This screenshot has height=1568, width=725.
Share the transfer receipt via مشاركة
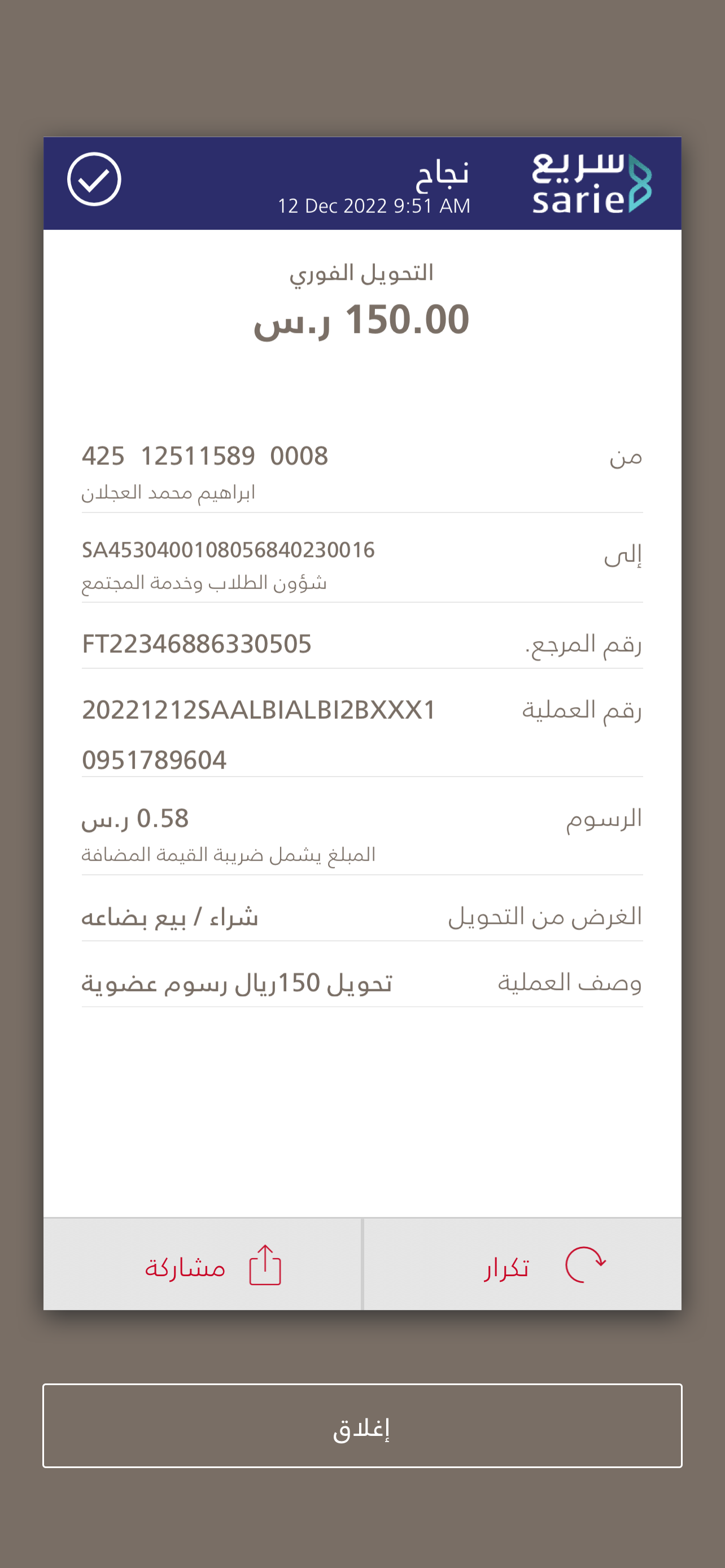pos(203,1264)
